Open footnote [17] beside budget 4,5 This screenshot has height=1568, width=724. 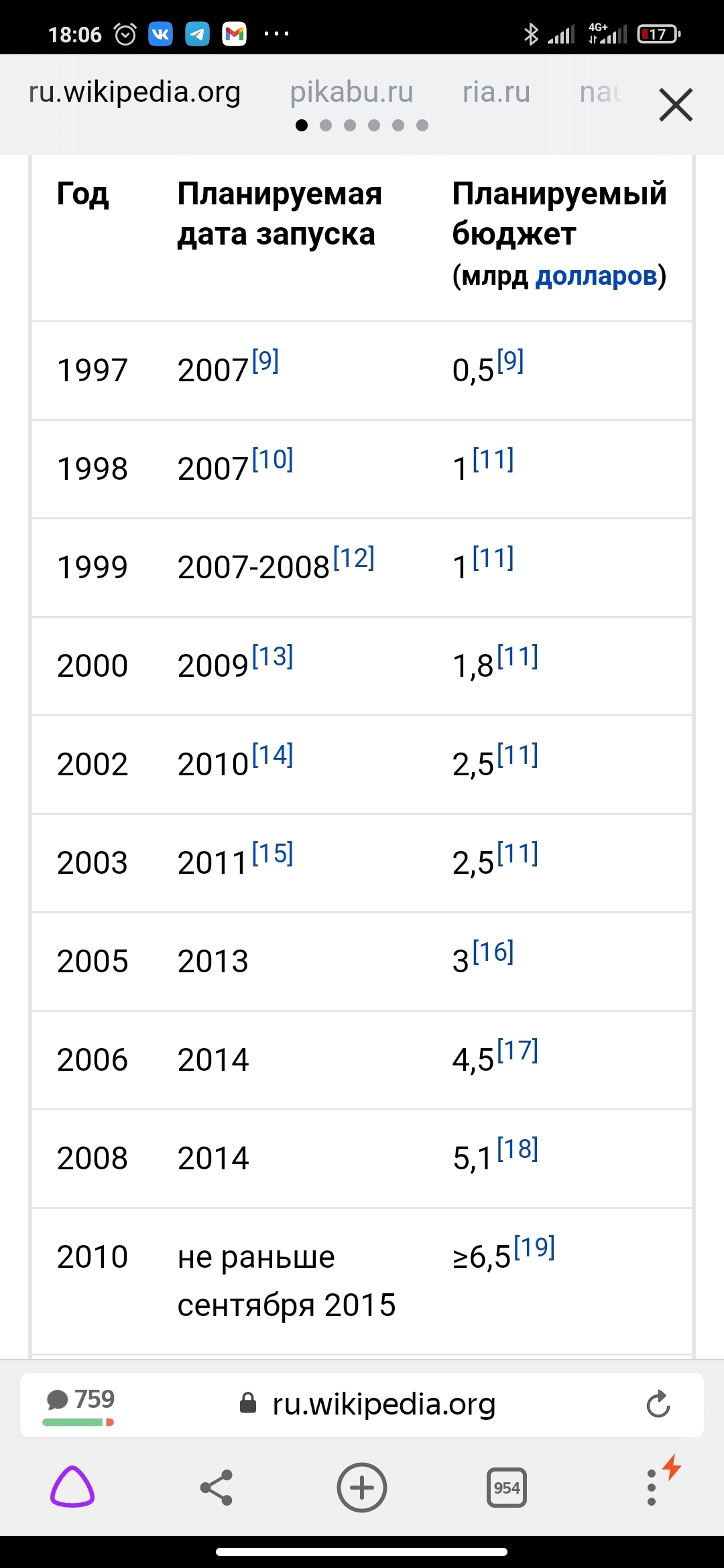pyautogui.click(x=518, y=1051)
